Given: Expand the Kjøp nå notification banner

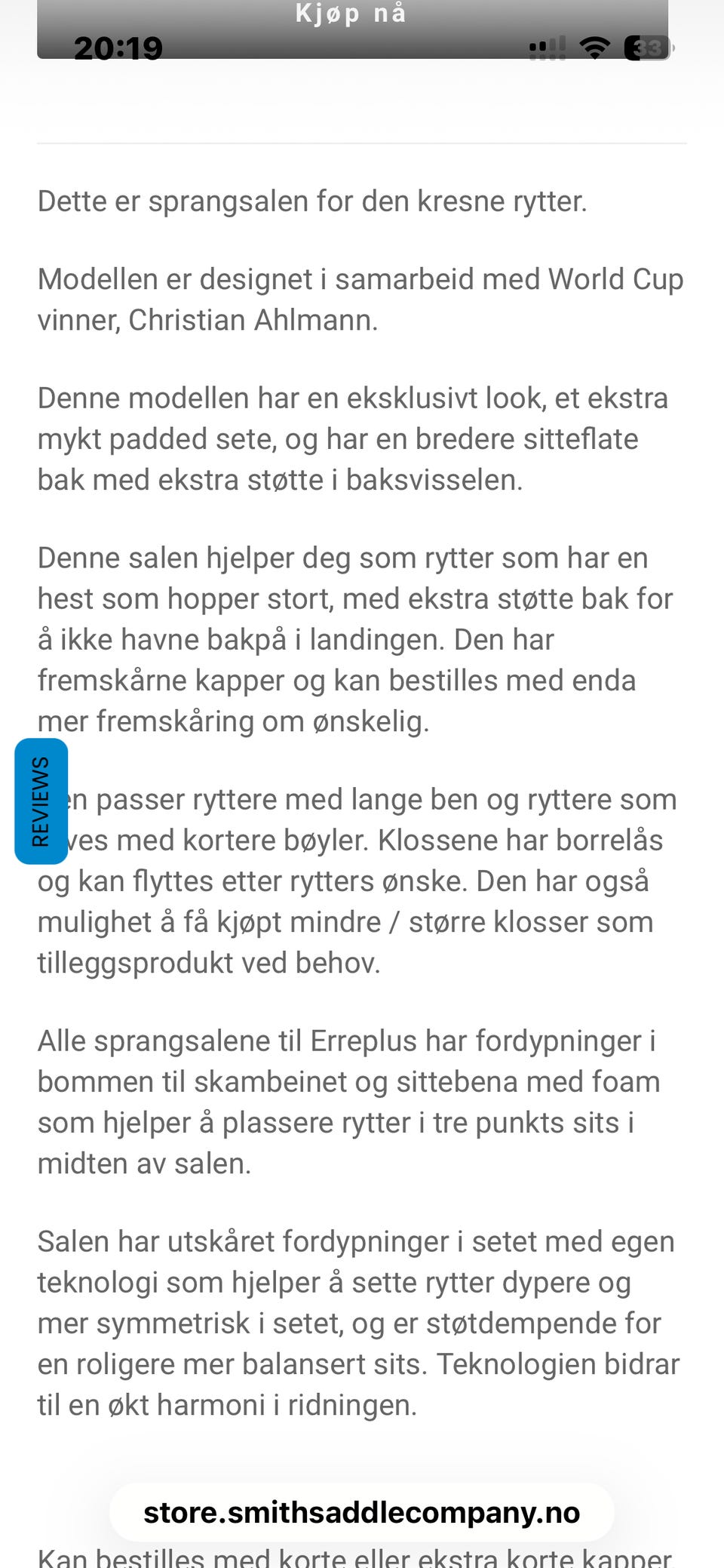Looking at the screenshot, I should pos(351,14).
